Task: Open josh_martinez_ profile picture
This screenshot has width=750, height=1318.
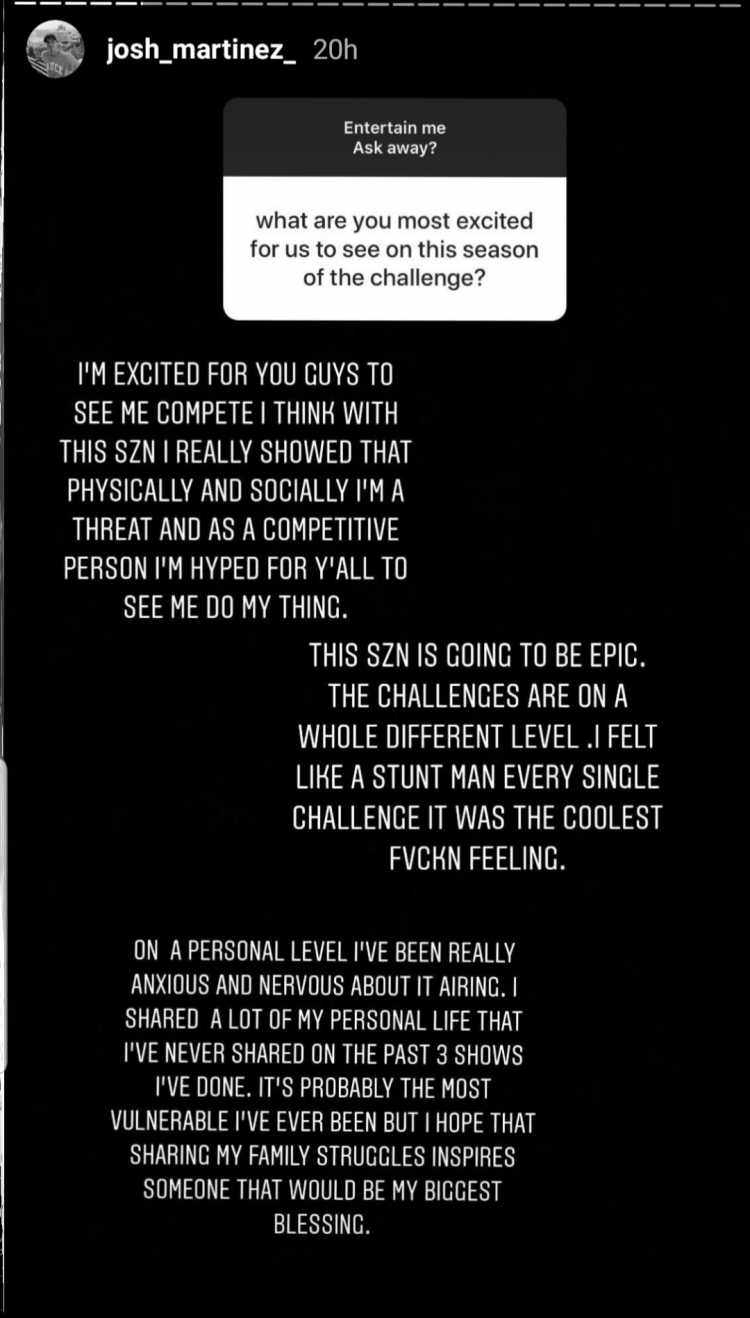Action: 48,50
